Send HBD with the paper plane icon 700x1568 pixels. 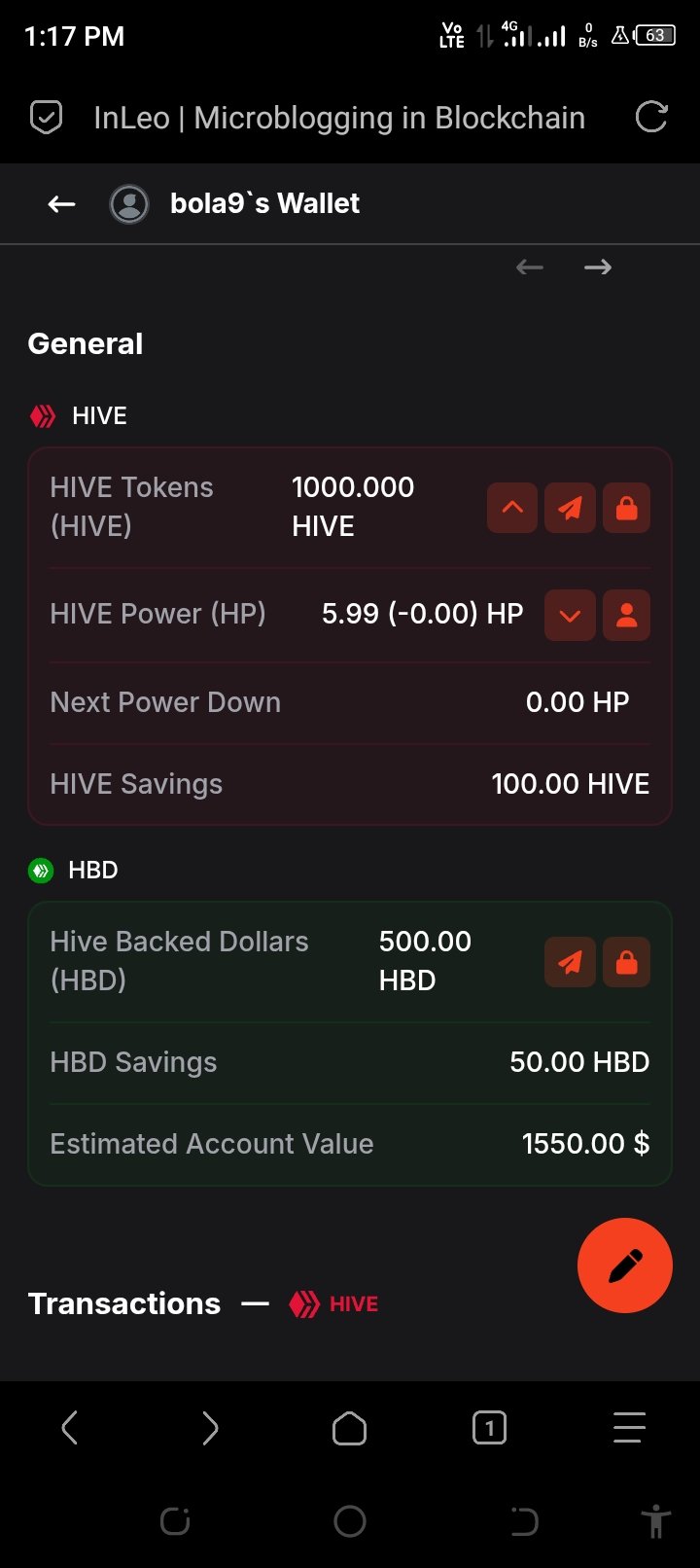[570, 962]
